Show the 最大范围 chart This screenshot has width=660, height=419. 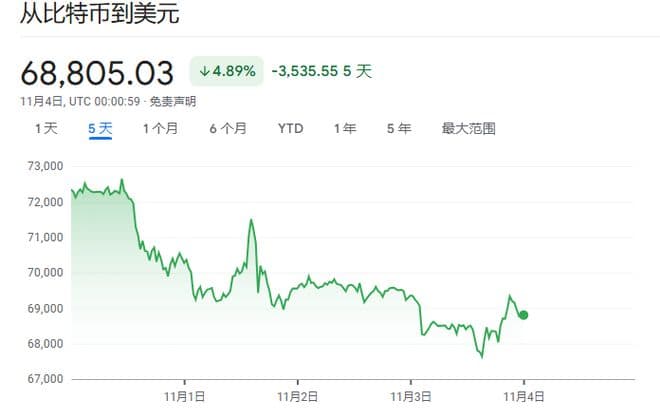click(468, 129)
